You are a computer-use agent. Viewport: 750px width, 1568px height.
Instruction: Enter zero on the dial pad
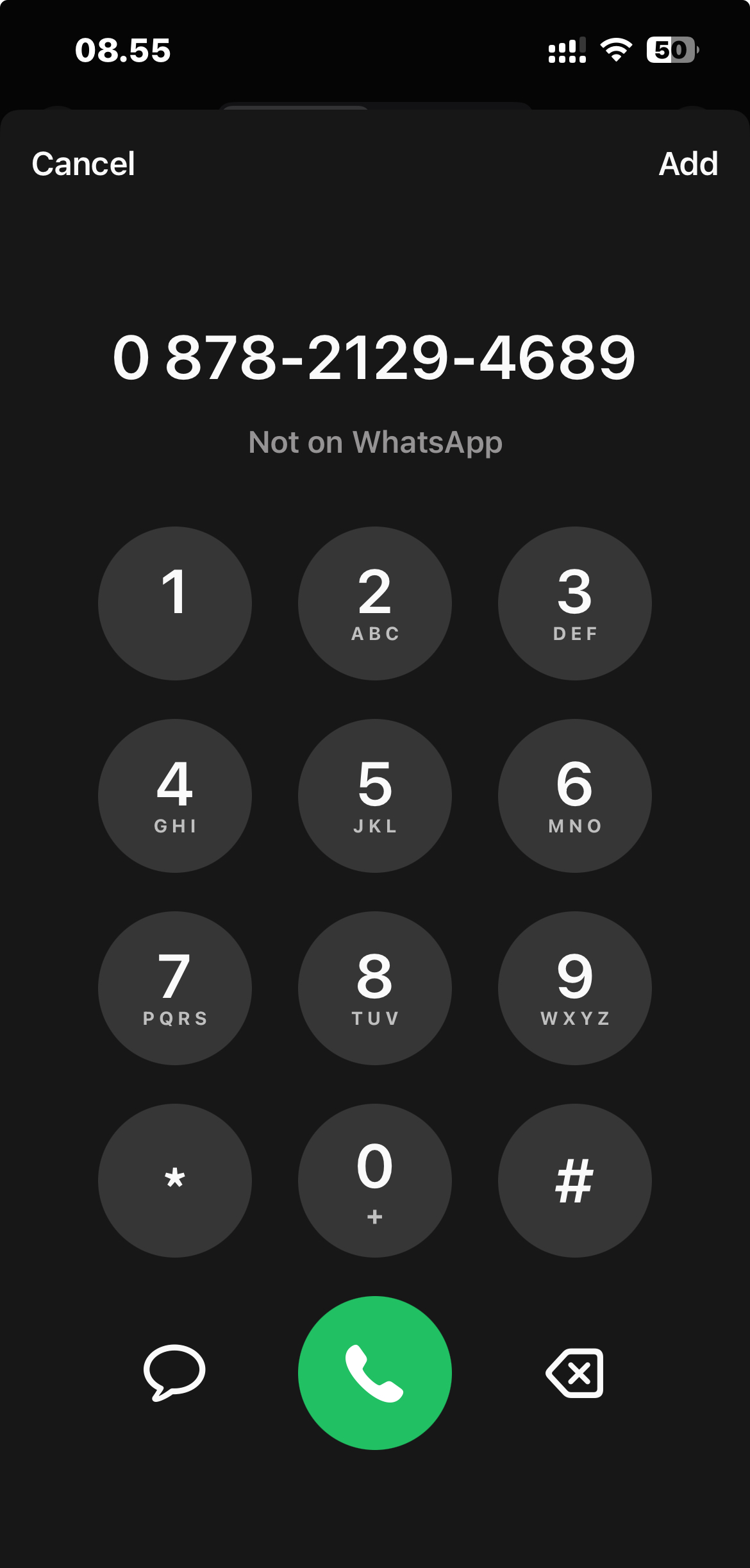375,1181
